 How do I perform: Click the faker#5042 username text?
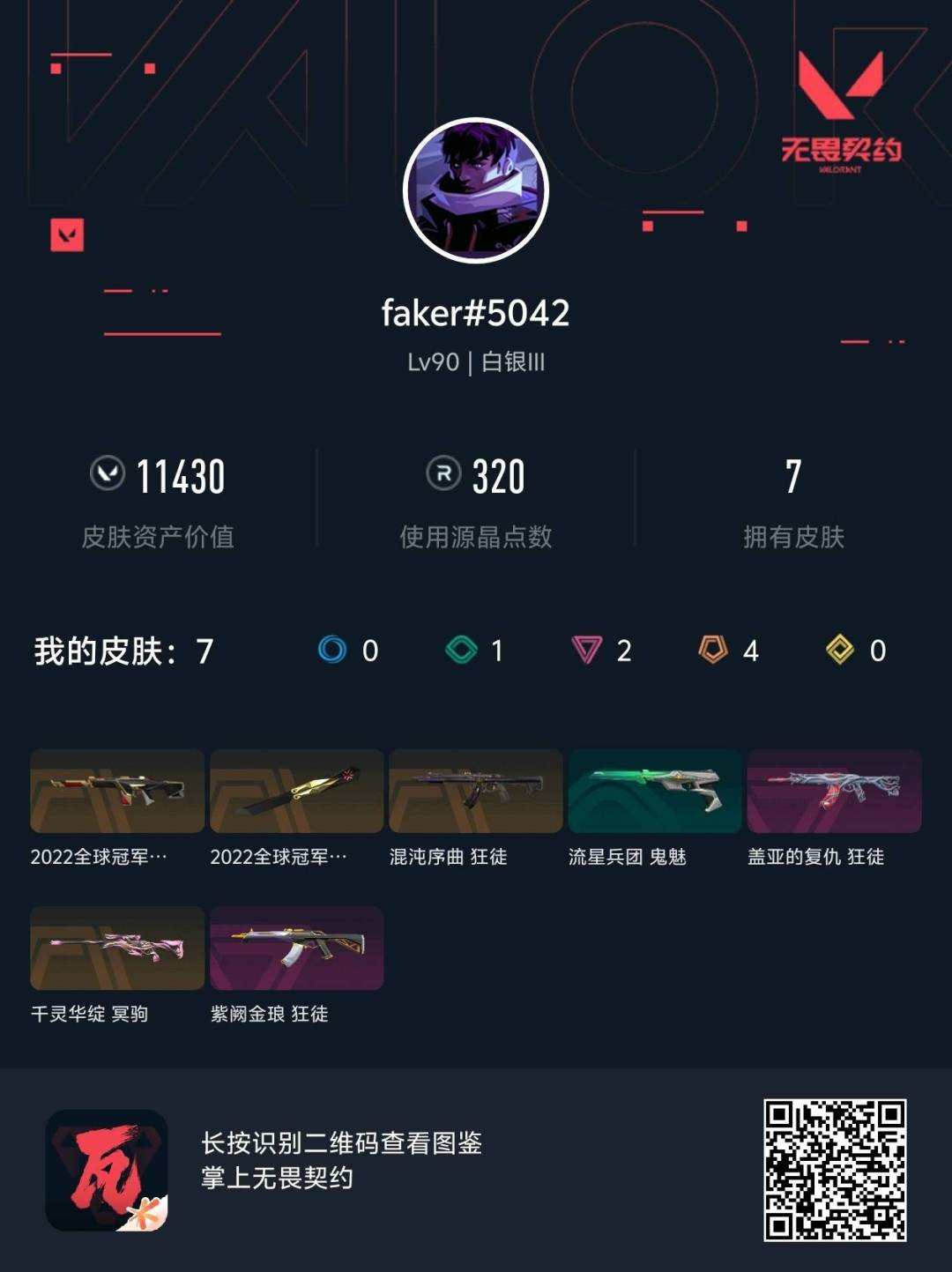[475, 314]
